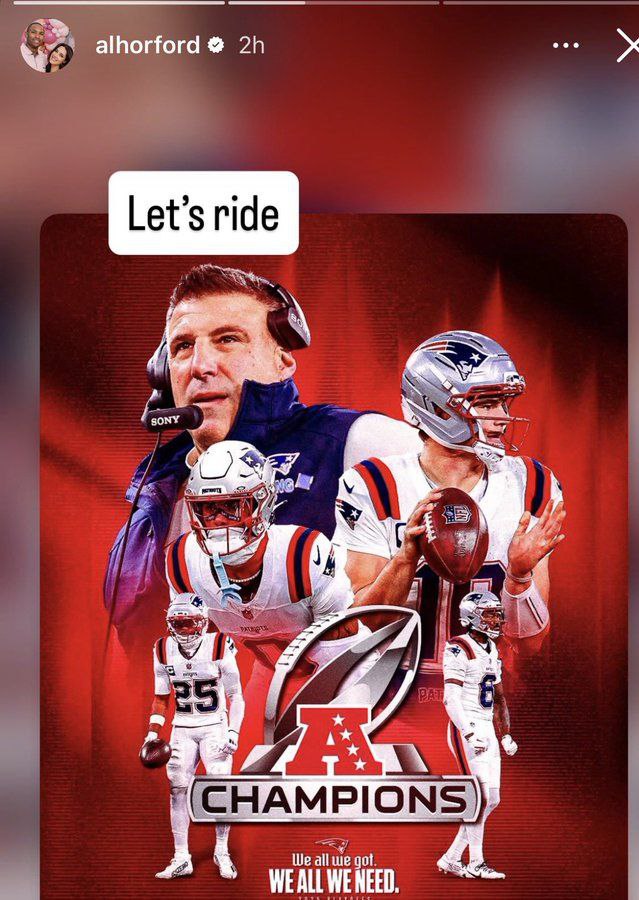
Task: Close the story viewer
Action: pos(626,45)
